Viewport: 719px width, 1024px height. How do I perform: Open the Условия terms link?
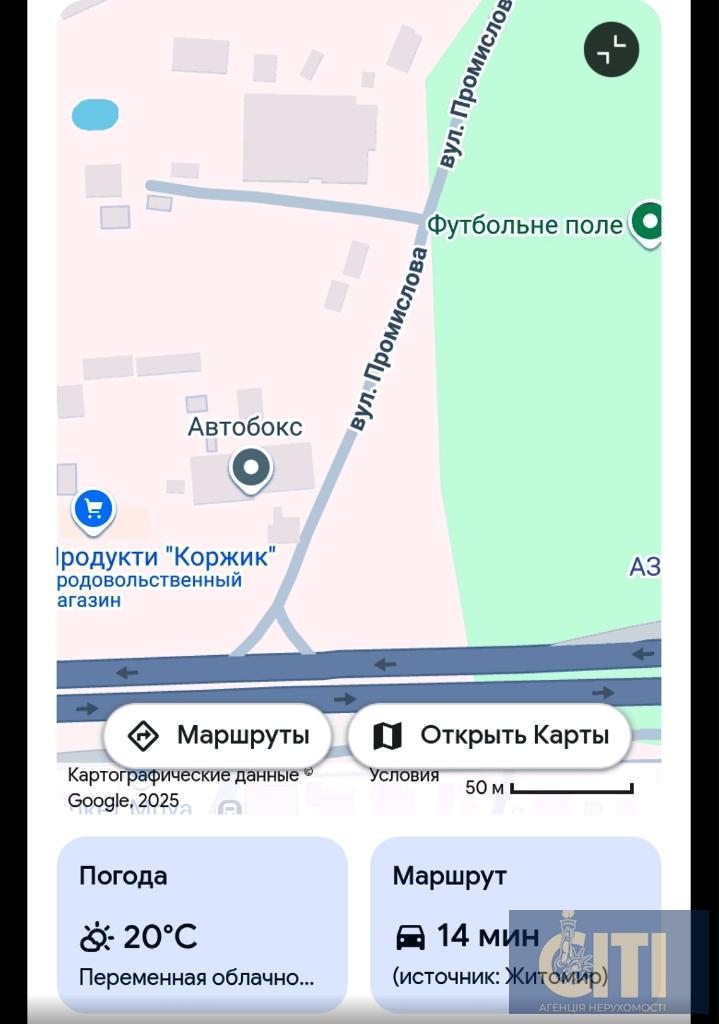(404, 775)
